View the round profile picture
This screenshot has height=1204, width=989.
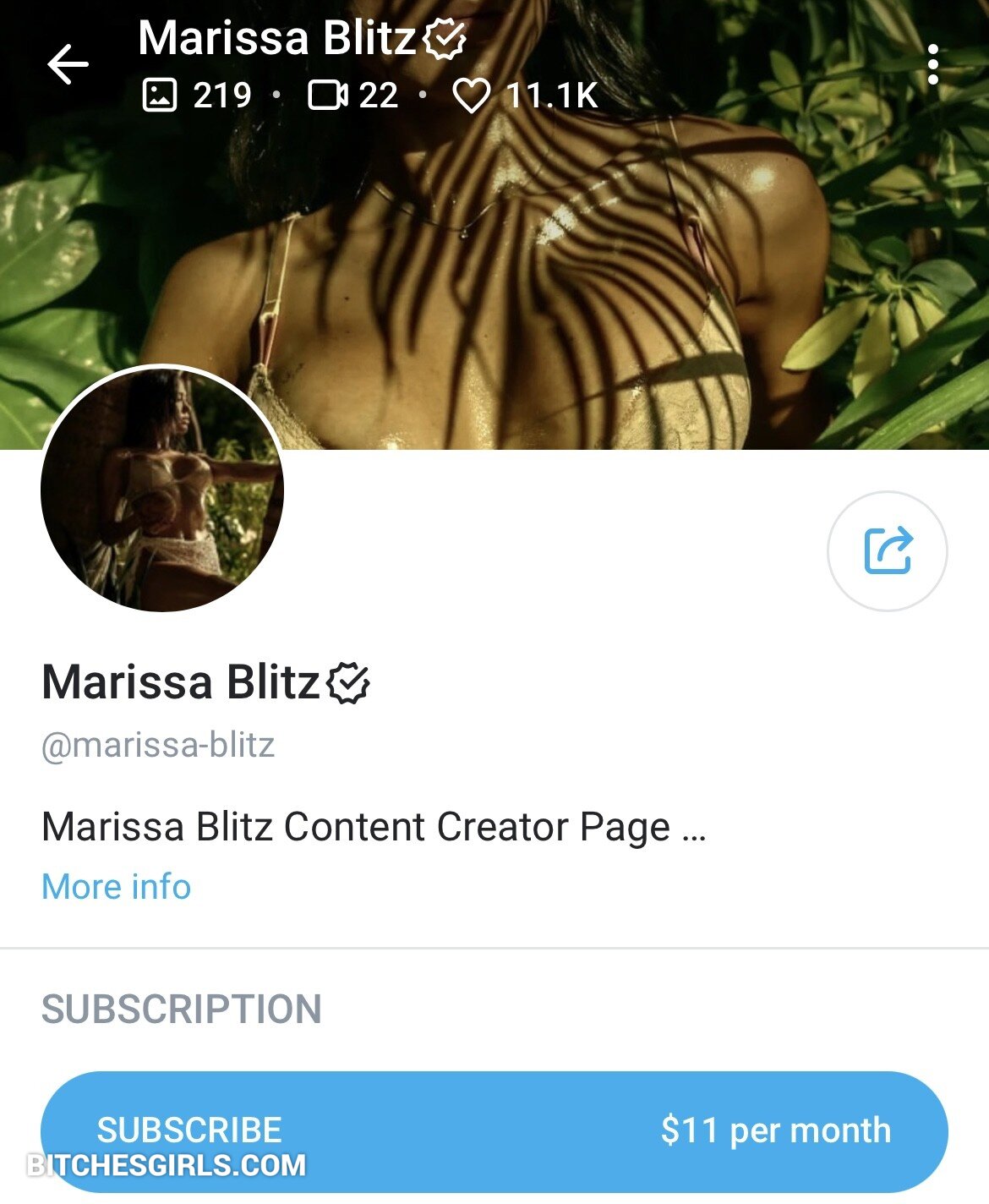click(x=162, y=490)
